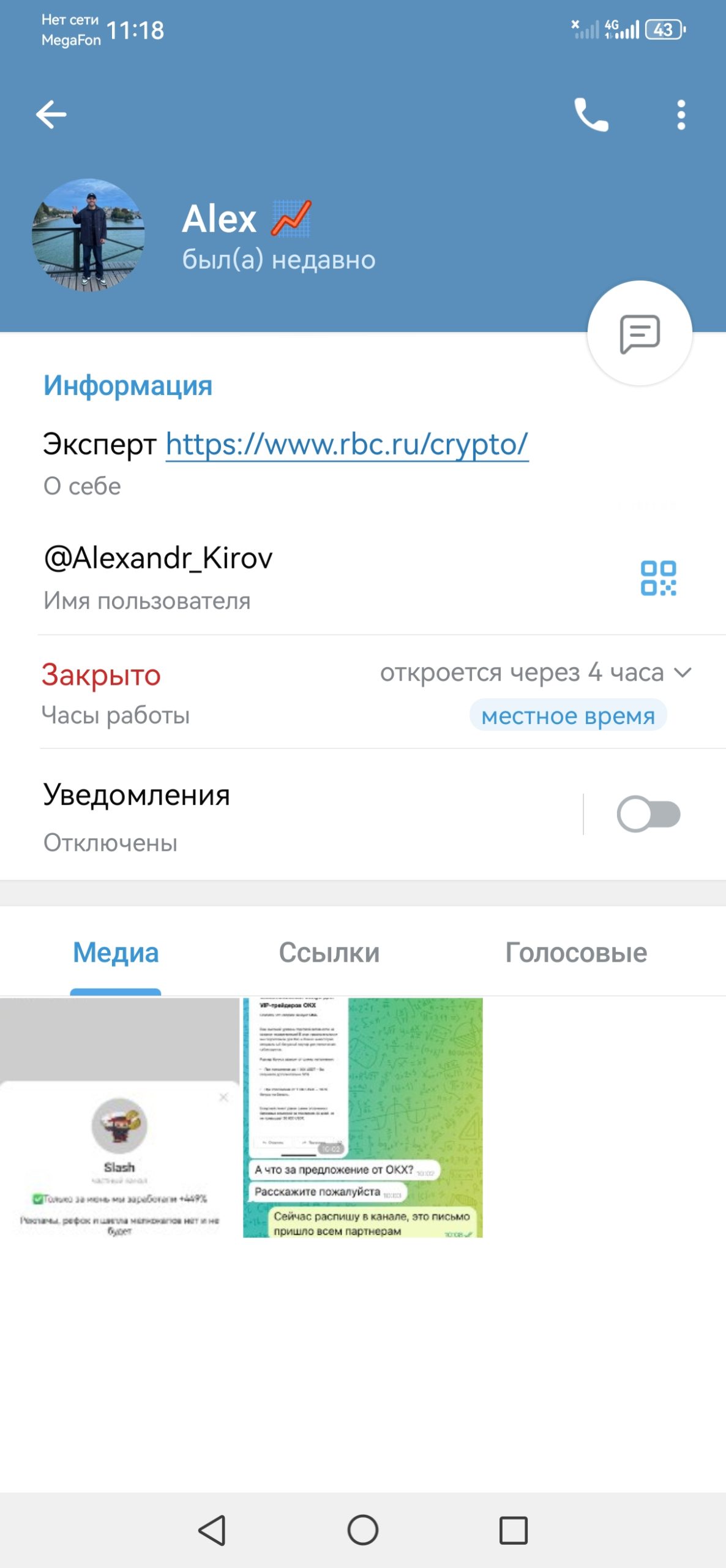
Task: Open the Slash channel media thumbnail
Action: pyautogui.click(x=119, y=1118)
